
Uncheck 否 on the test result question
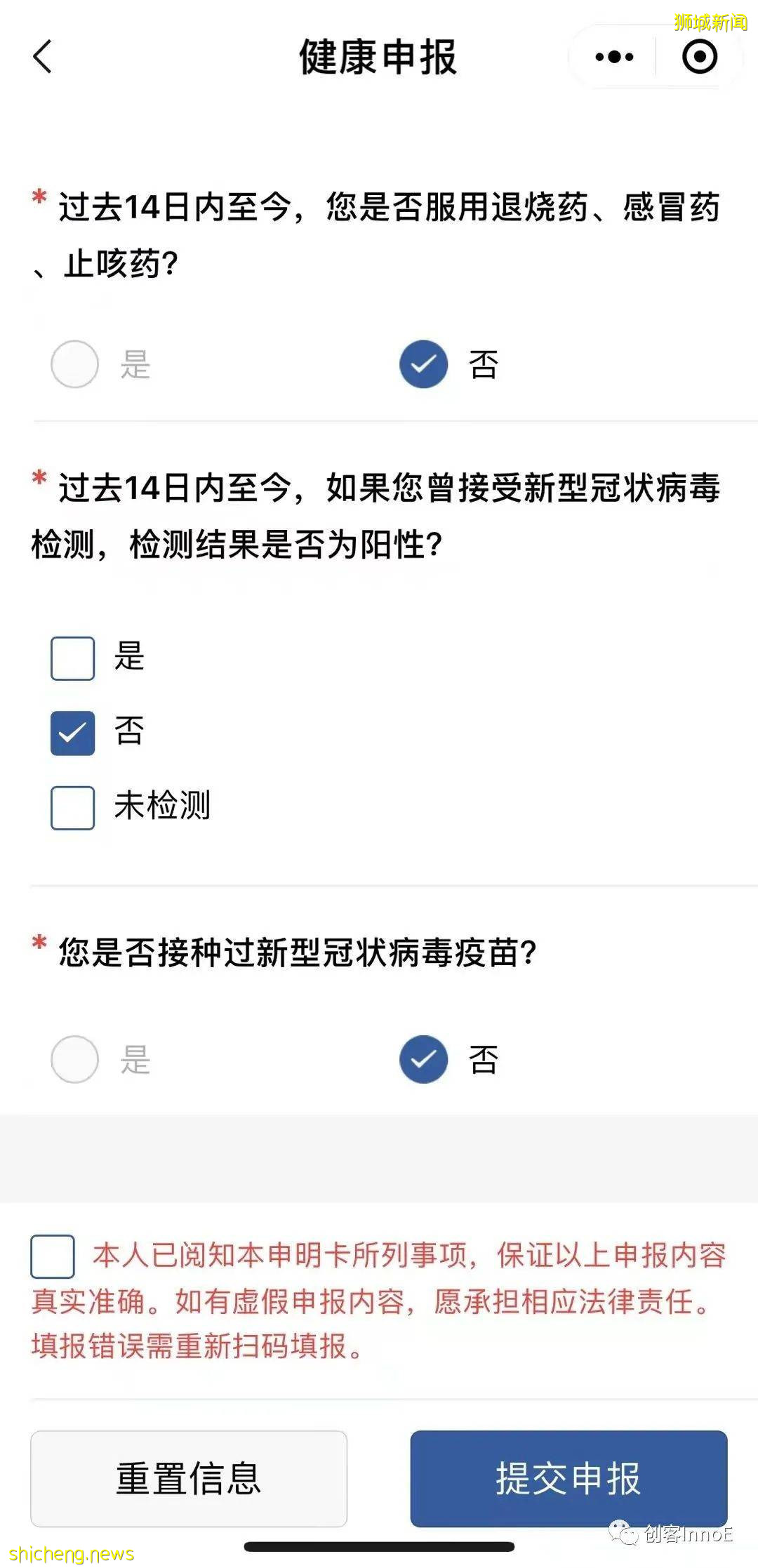pos(72,733)
